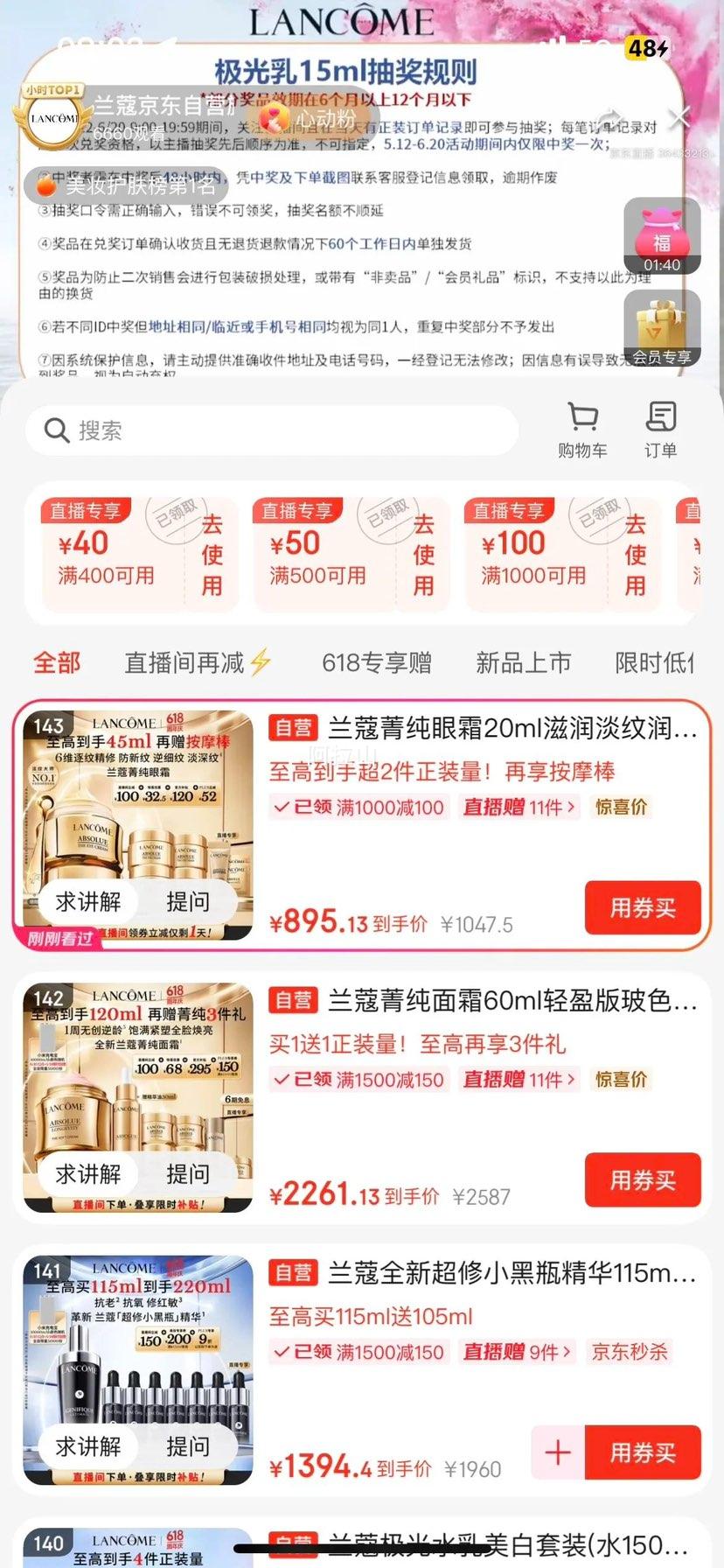Use the ¥40 off 400 coupon
724x1568 pixels.
tap(212, 555)
